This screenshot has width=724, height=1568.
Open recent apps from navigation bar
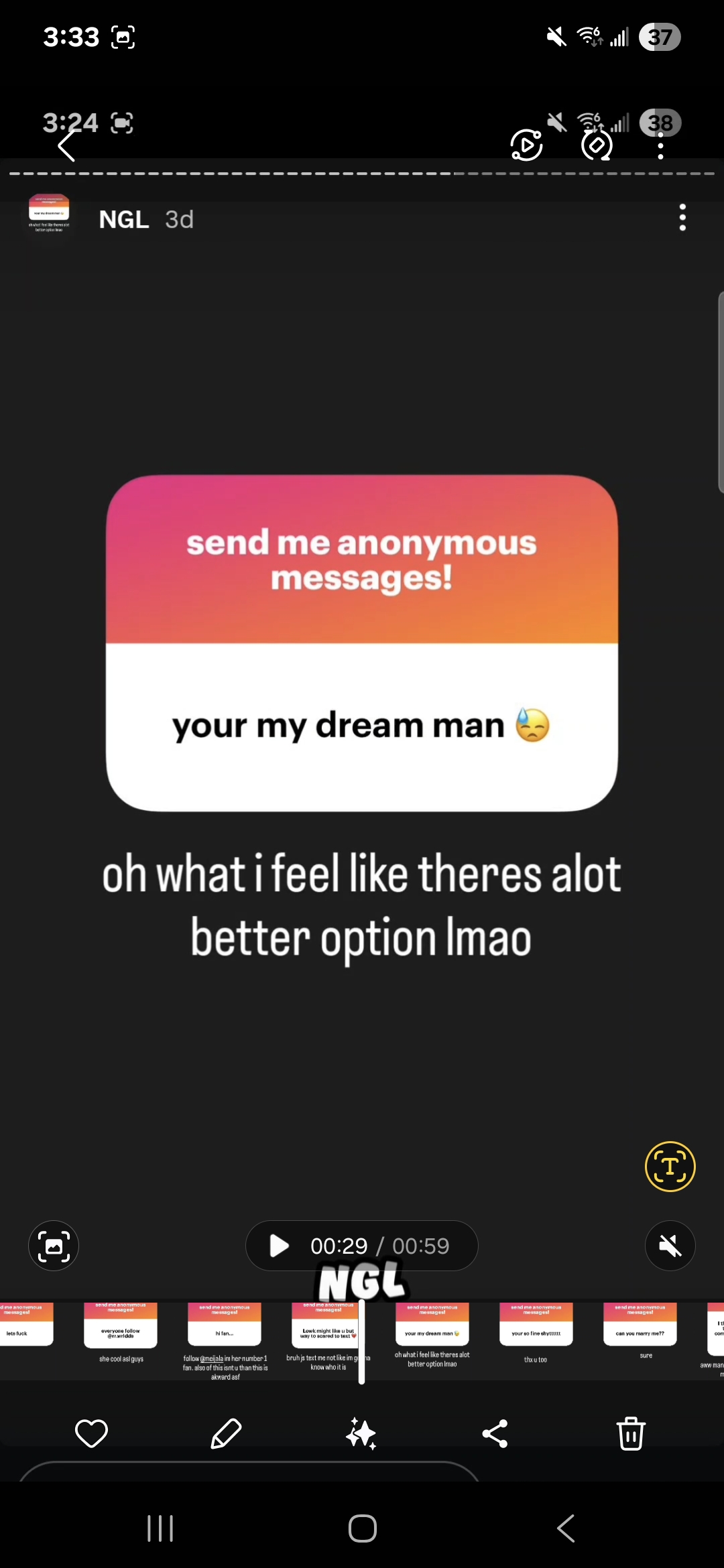point(160,1528)
